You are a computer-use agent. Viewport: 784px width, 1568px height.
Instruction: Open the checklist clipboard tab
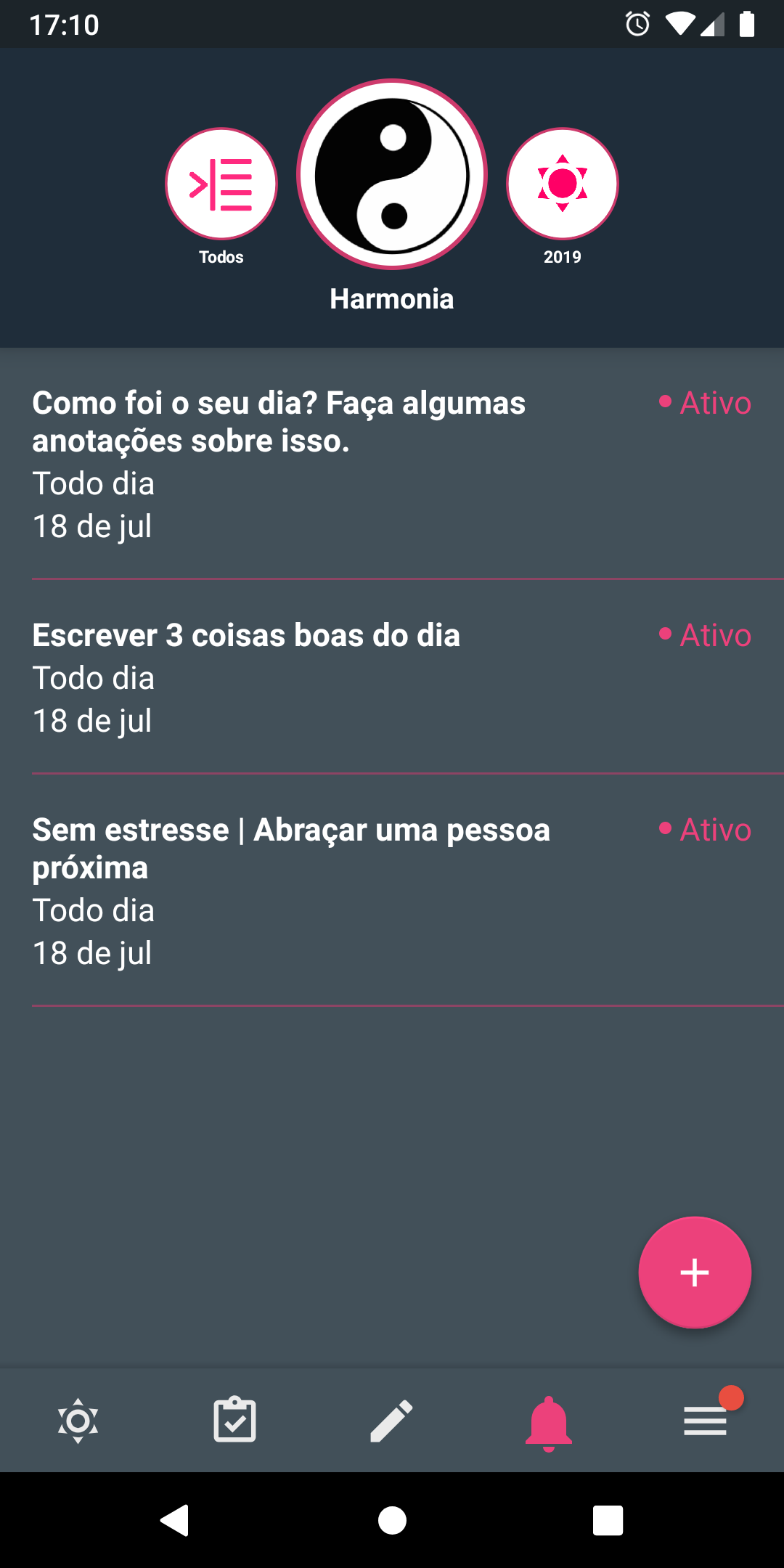point(235,1420)
